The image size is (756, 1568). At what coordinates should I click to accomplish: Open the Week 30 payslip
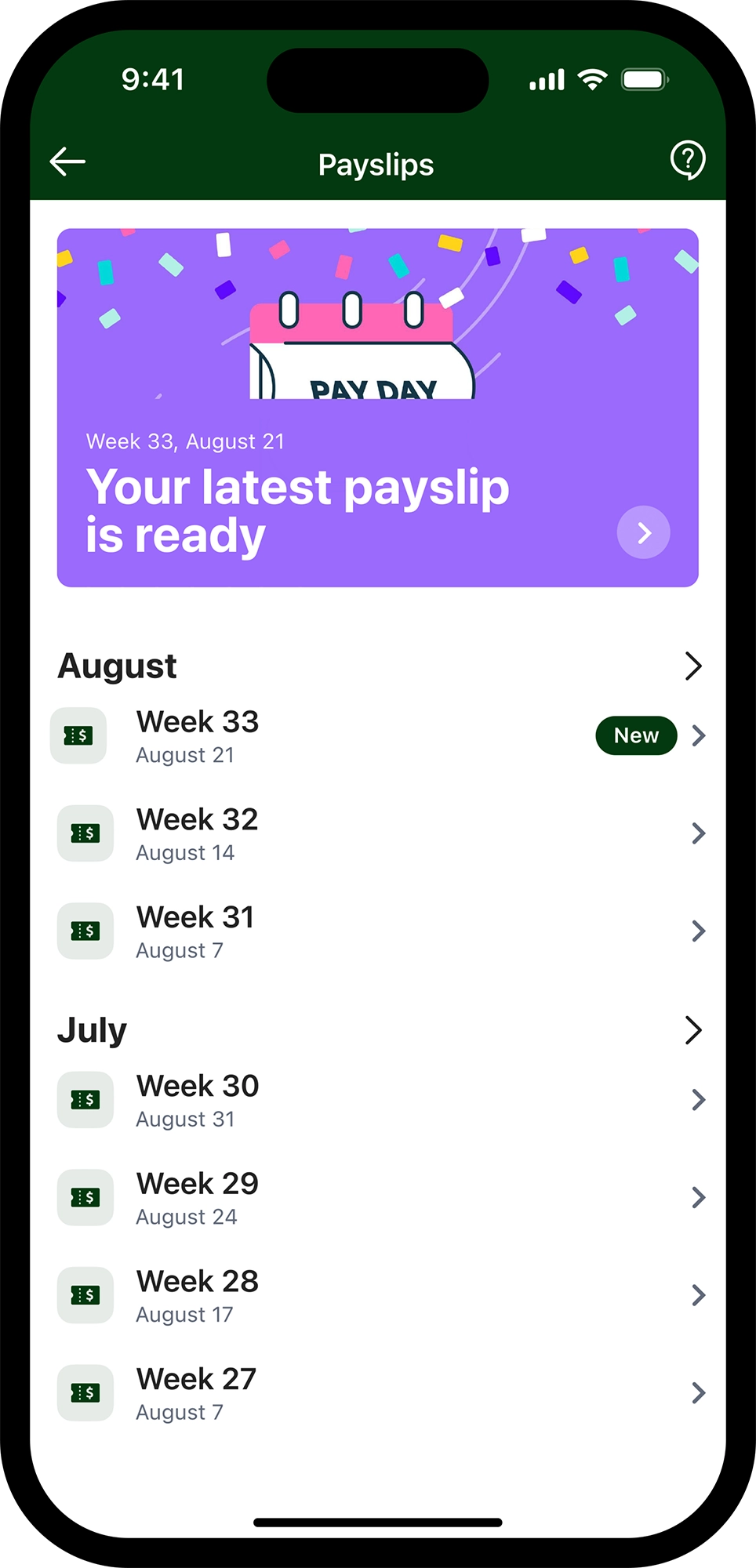(x=378, y=1100)
